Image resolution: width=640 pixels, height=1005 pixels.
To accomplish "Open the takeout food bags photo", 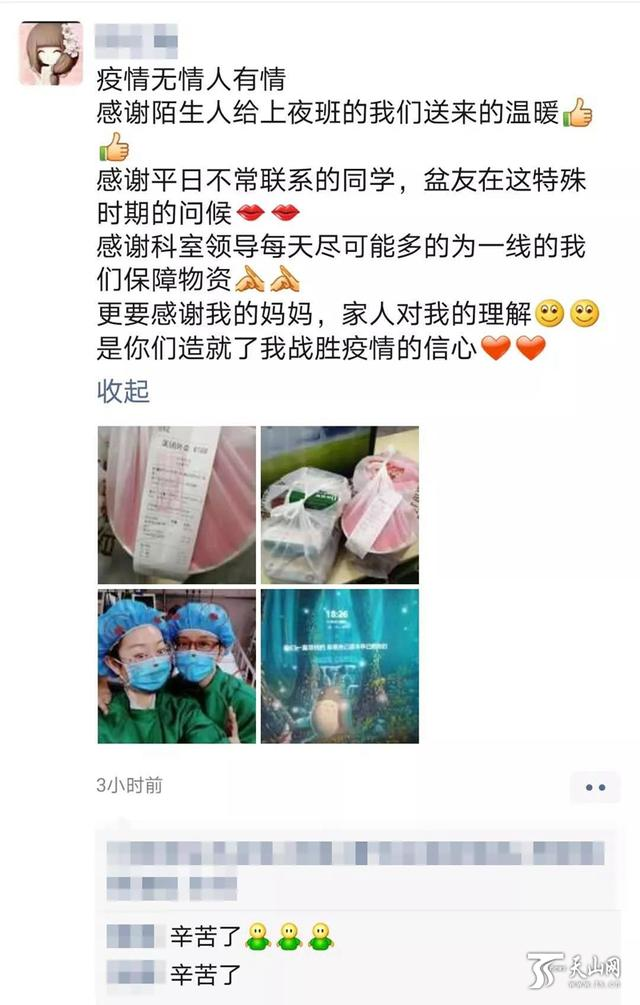I will click(339, 504).
